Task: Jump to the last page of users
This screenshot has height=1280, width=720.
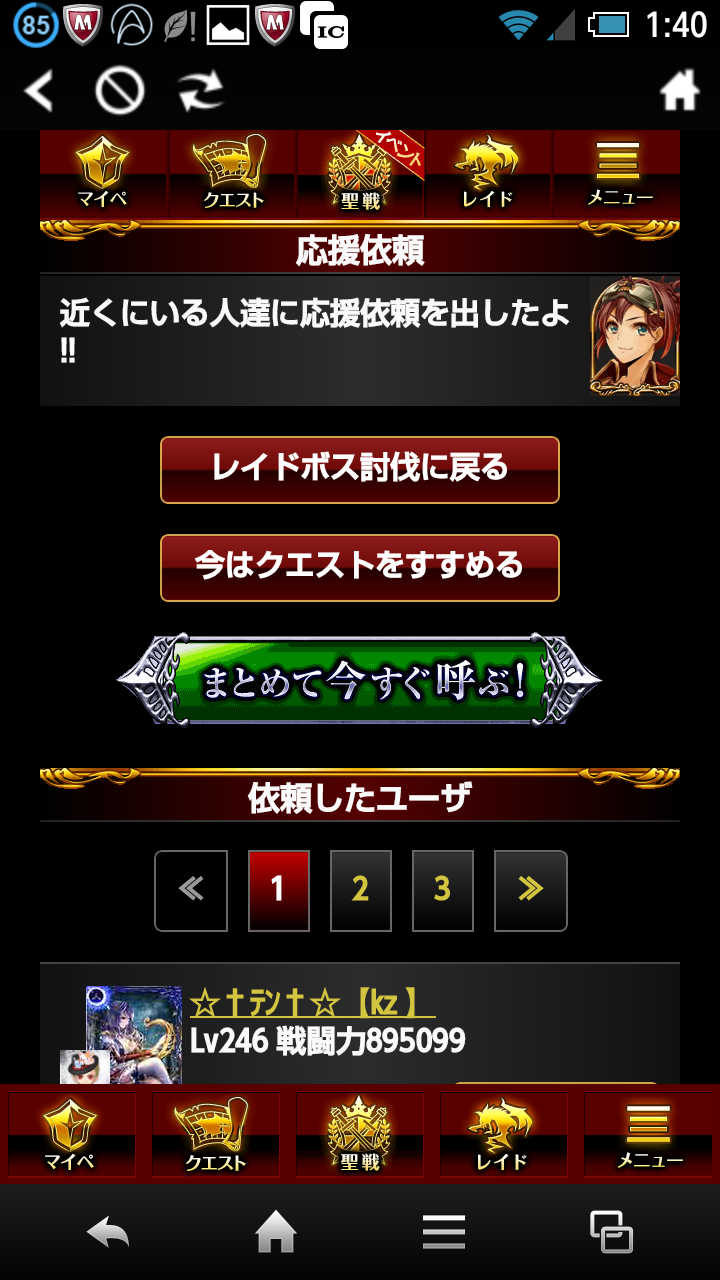Action: (x=530, y=890)
